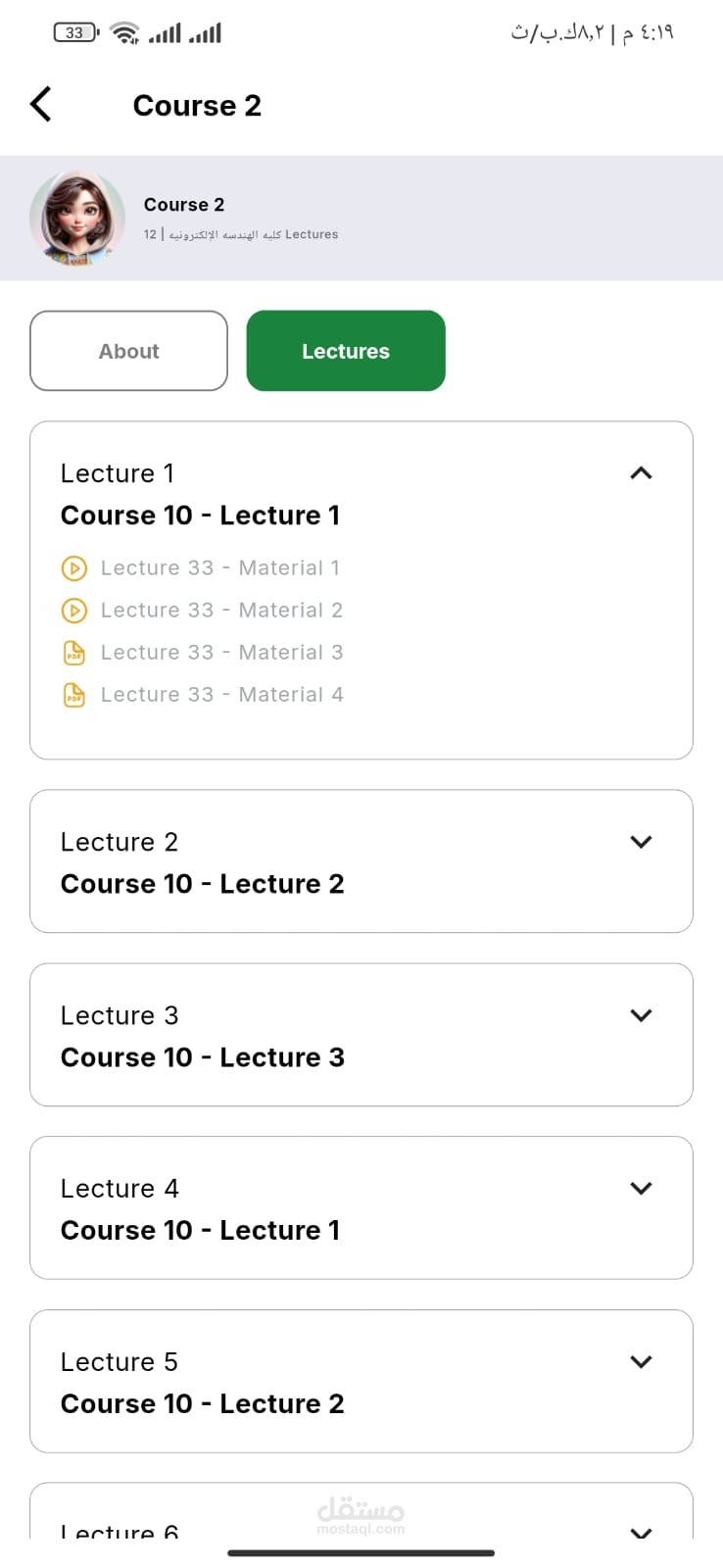Play Lecture 33 - Material 1 video
Image resolution: width=723 pixels, height=1568 pixels.
click(x=201, y=567)
